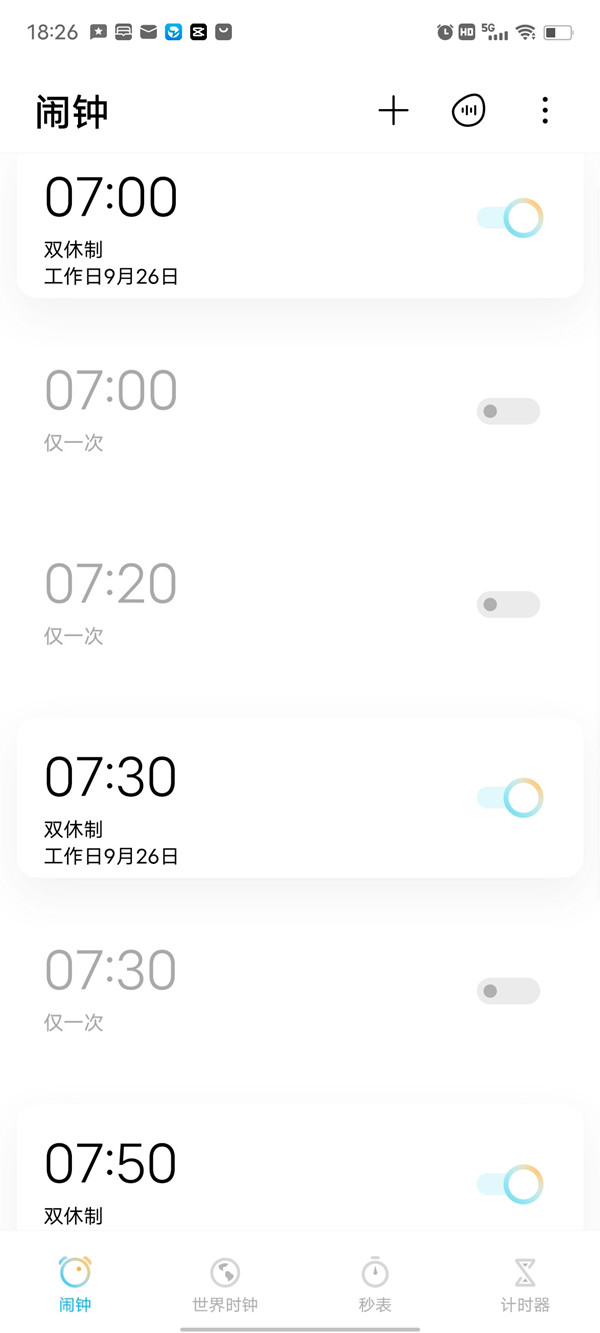Disable the 07:30 双休制 alarm switch
Screen dimensions: 600x1333
point(510,798)
